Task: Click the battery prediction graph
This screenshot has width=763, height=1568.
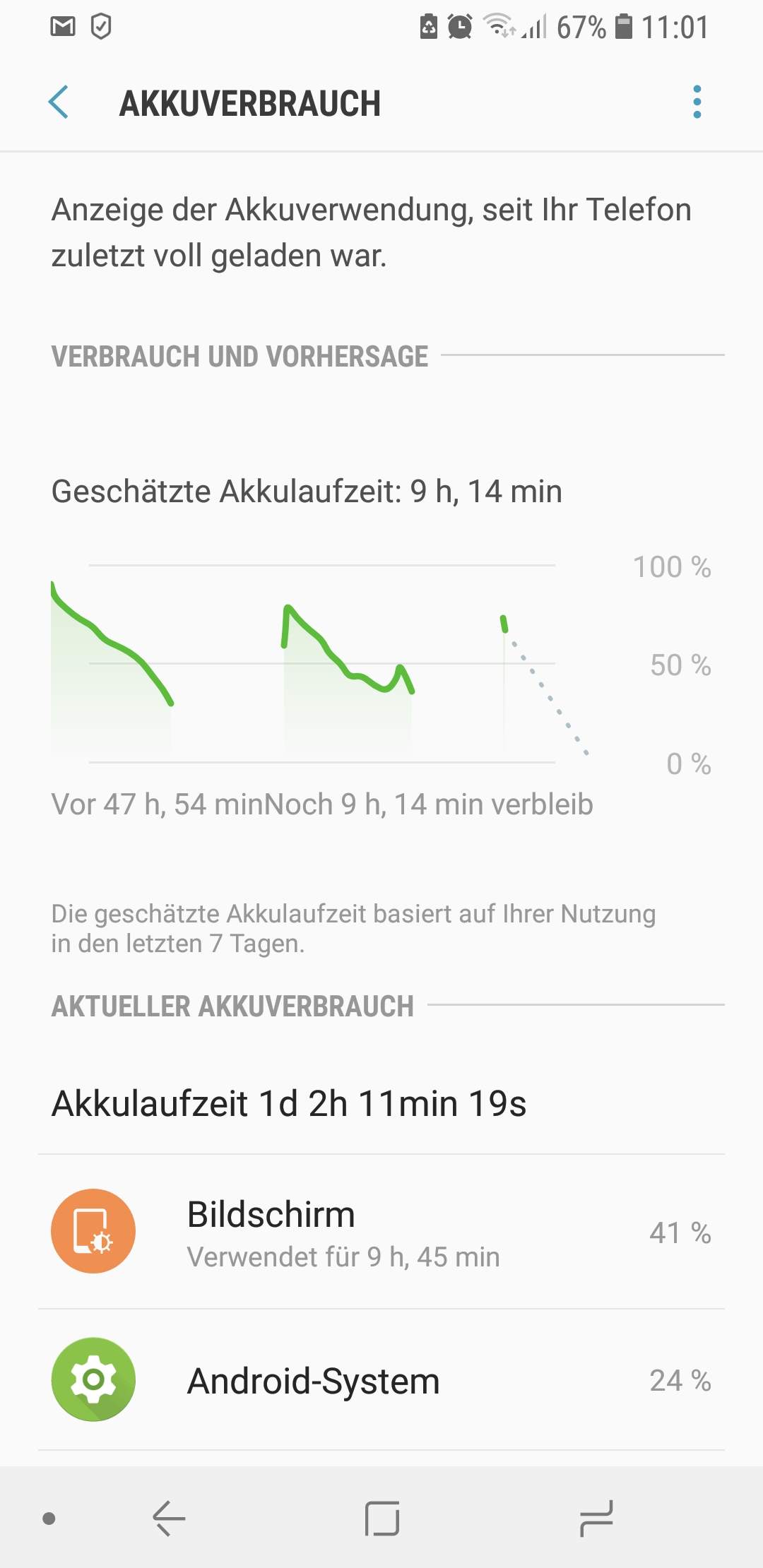Action: coord(318,664)
